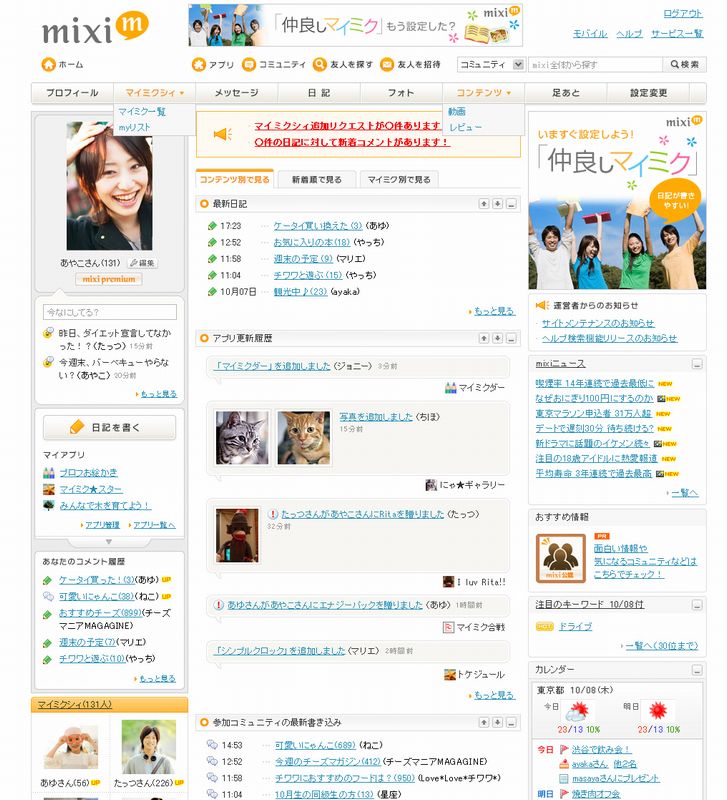This screenshot has height=800, width=727.
Task: Open メッセージ in main navigation
Action: (236, 92)
